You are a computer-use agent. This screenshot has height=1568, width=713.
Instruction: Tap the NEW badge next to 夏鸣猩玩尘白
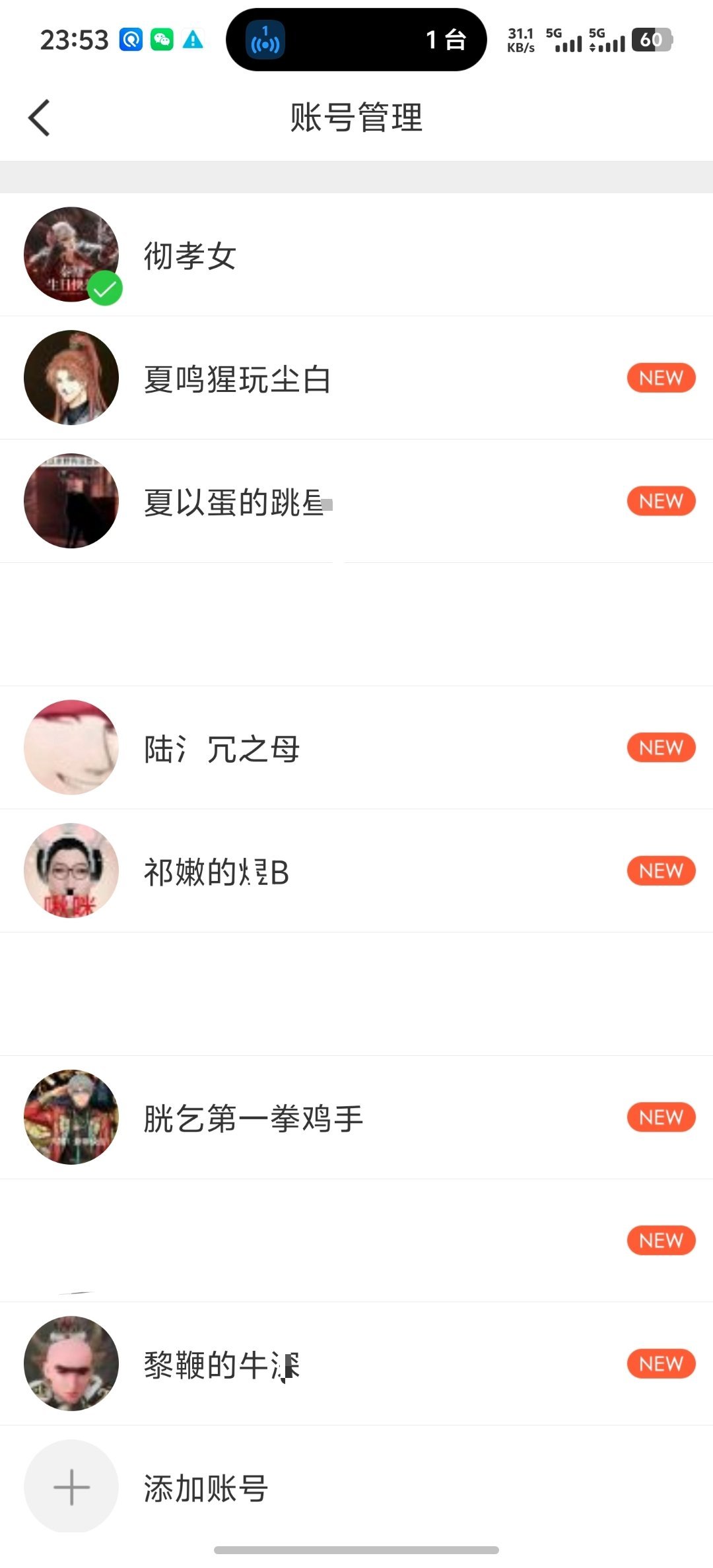660,377
